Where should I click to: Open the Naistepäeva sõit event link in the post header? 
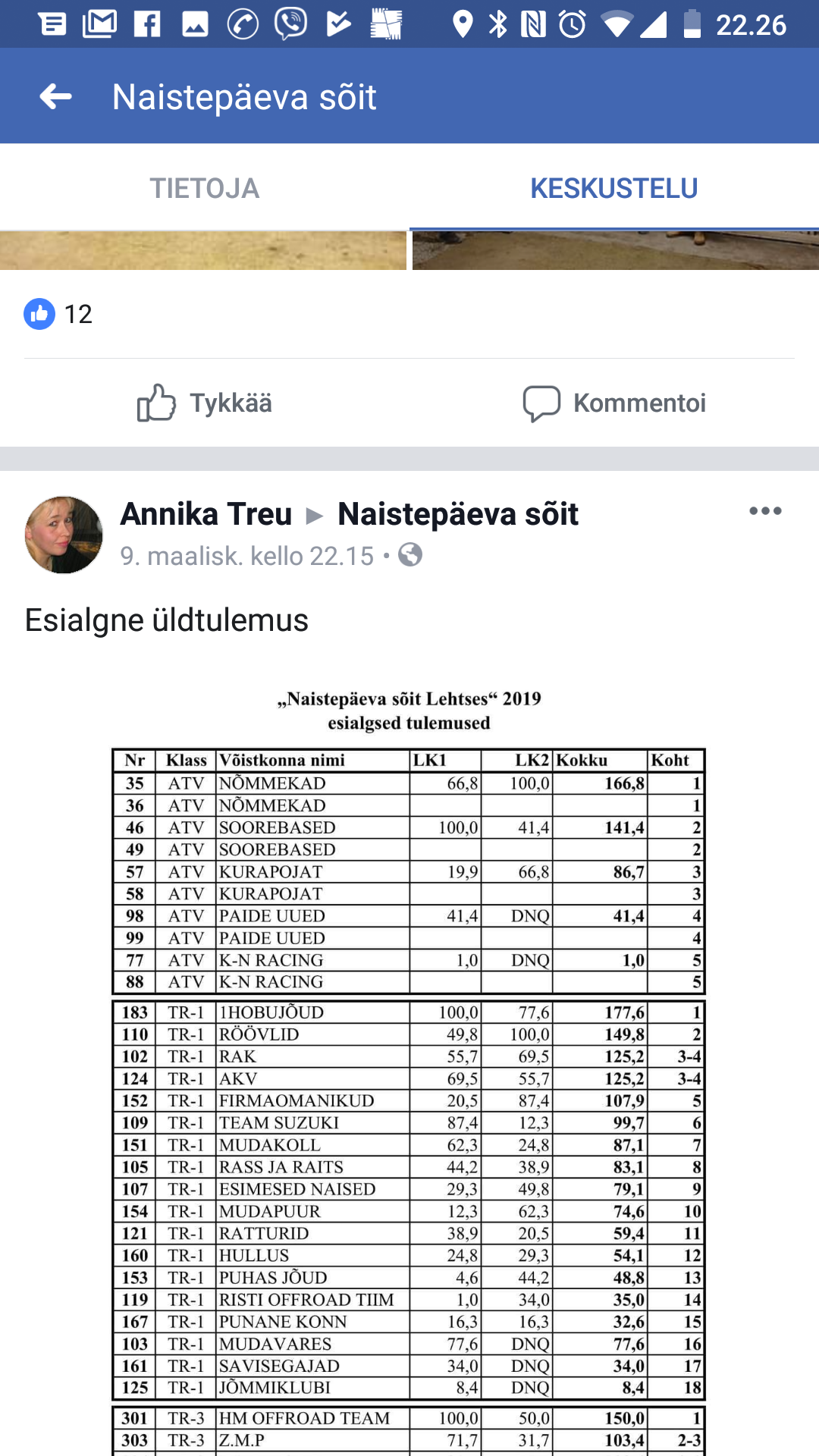coord(457,514)
